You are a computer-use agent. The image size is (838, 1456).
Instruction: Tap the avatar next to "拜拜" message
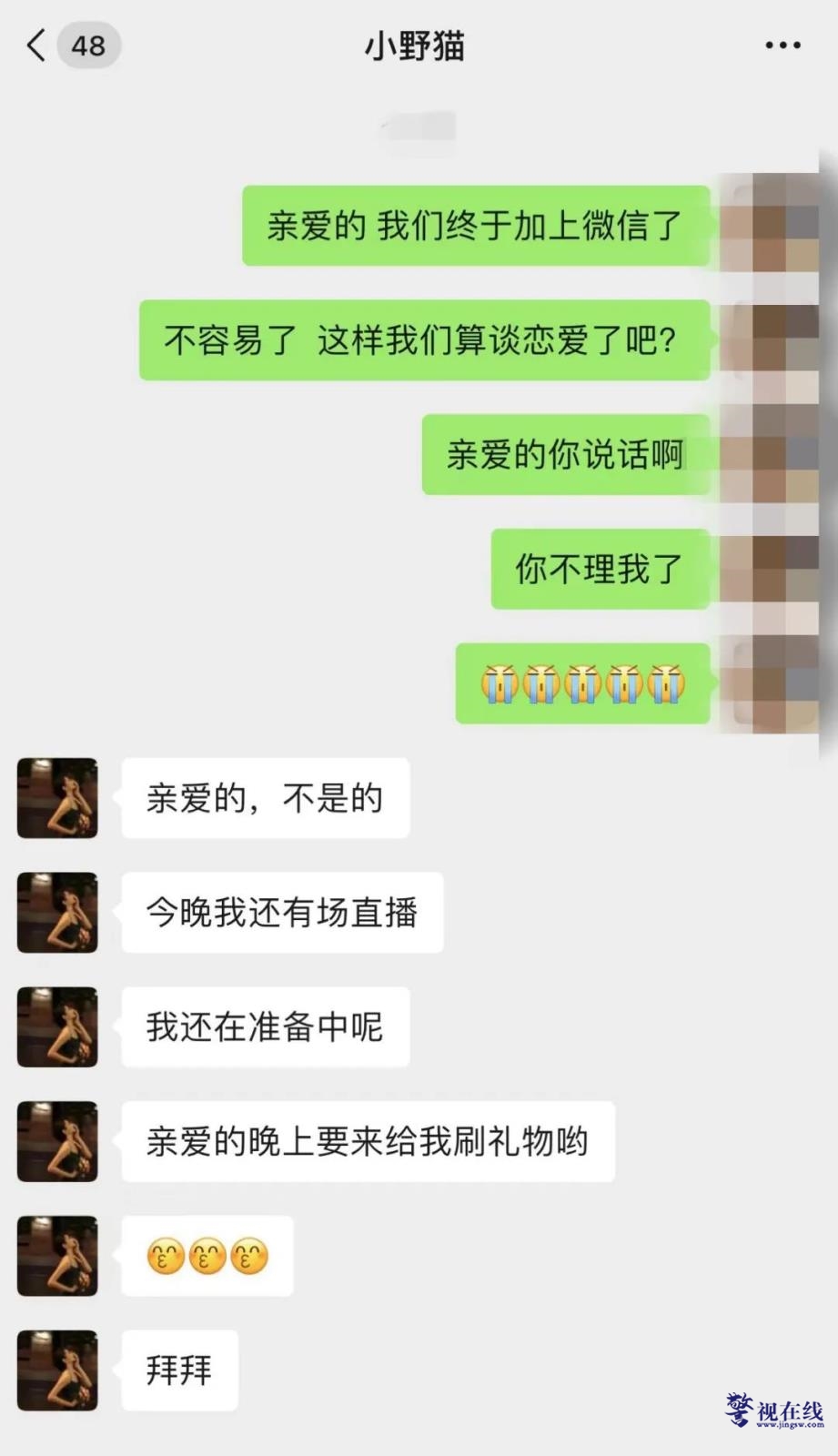(x=57, y=1370)
